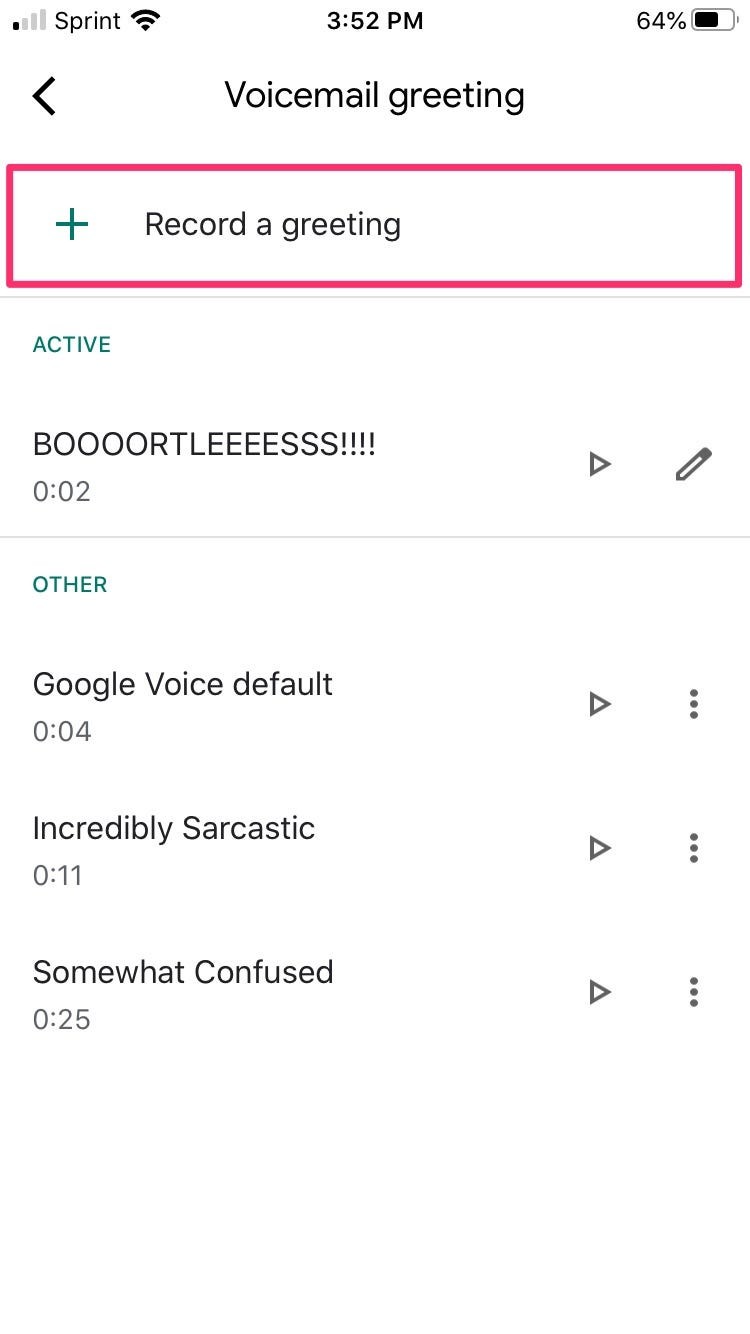Image resolution: width=750 pixels, height=1334 pixels.
Task: Open options for Somewhat Confused greeting
Action: (x=694, y=991)
